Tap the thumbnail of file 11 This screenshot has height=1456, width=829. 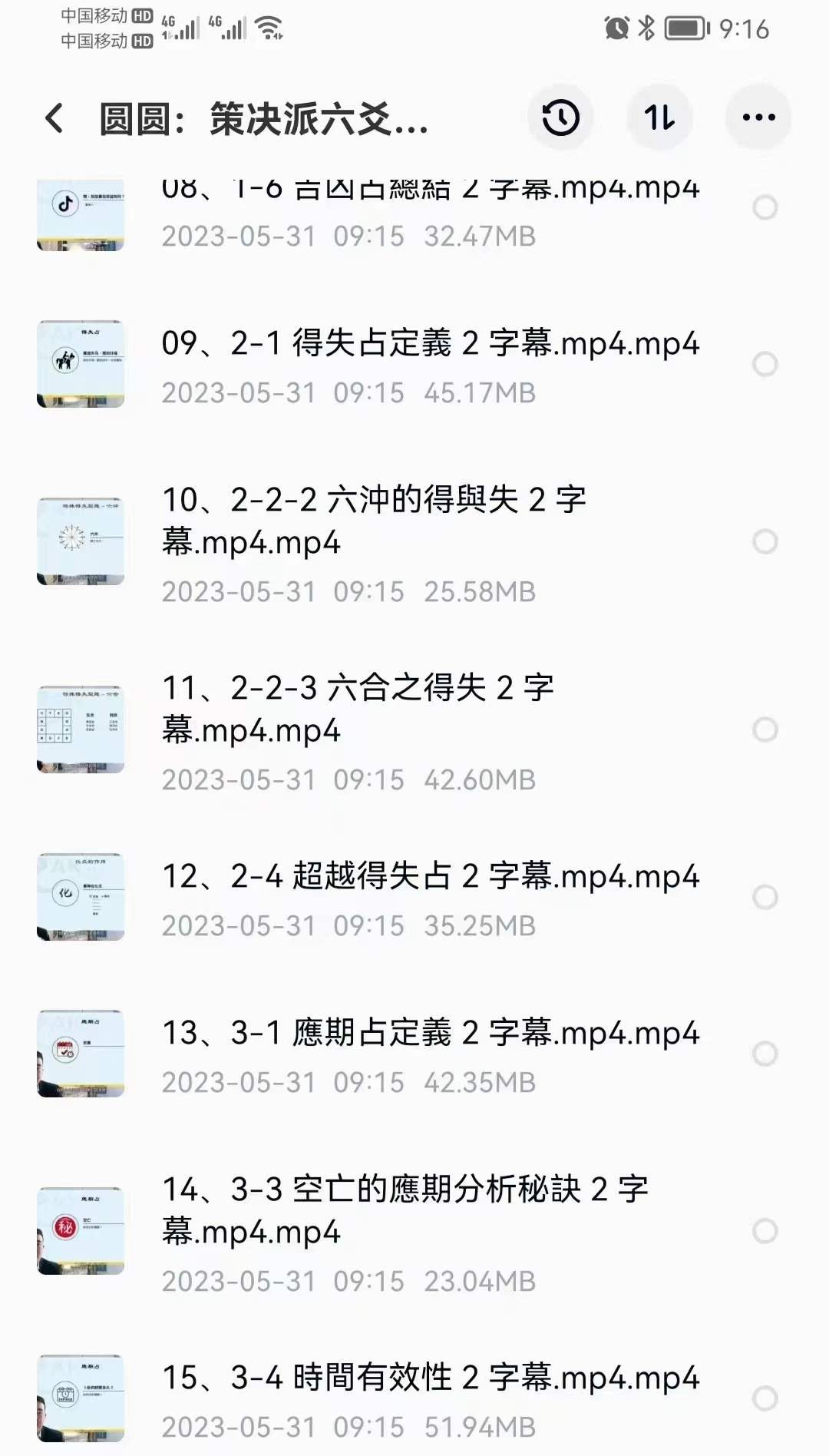[x=81, y=728]
